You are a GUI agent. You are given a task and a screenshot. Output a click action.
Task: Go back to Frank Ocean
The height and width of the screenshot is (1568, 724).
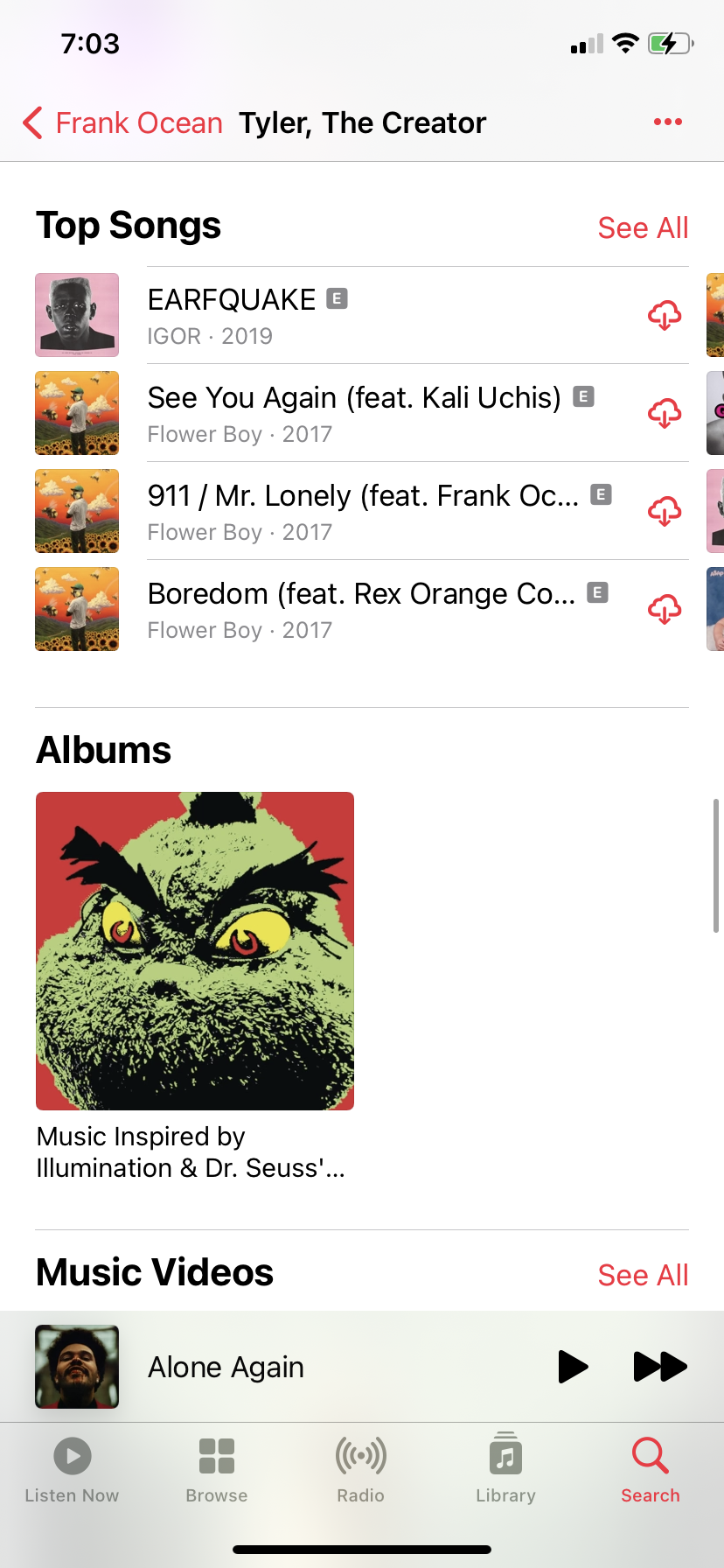[x=123, y=123]
